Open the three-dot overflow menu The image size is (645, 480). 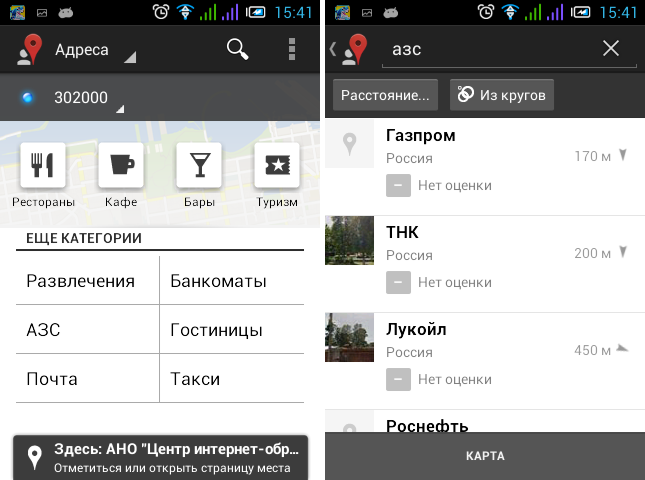(x=292, y=49)
